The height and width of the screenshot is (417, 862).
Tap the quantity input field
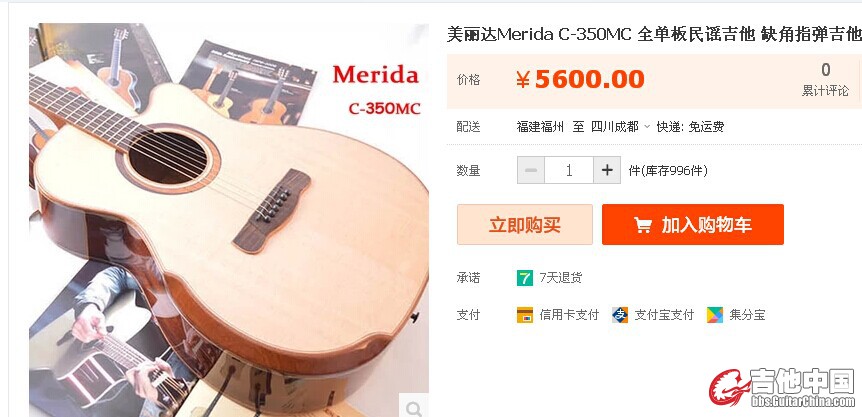(568, 170)
